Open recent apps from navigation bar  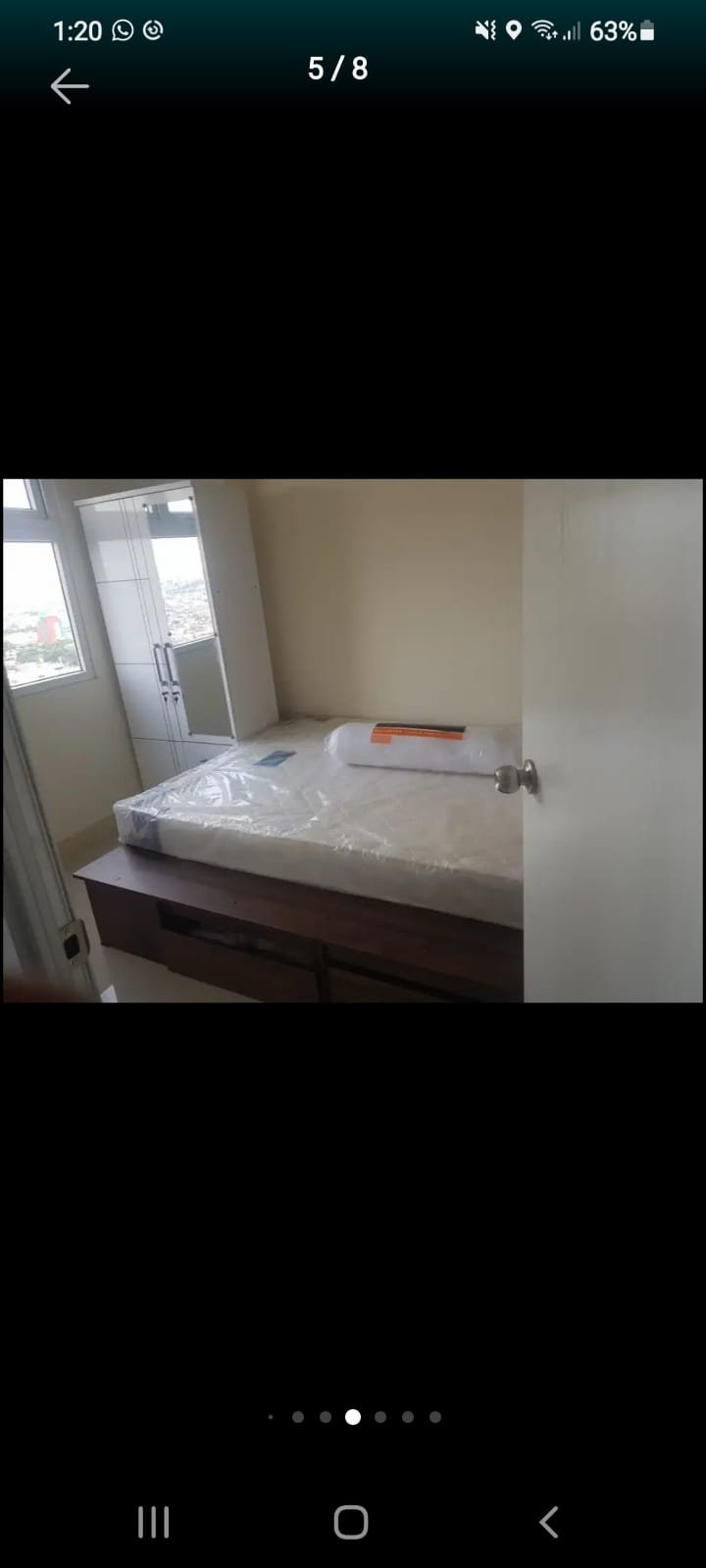tap(153, 1522)
